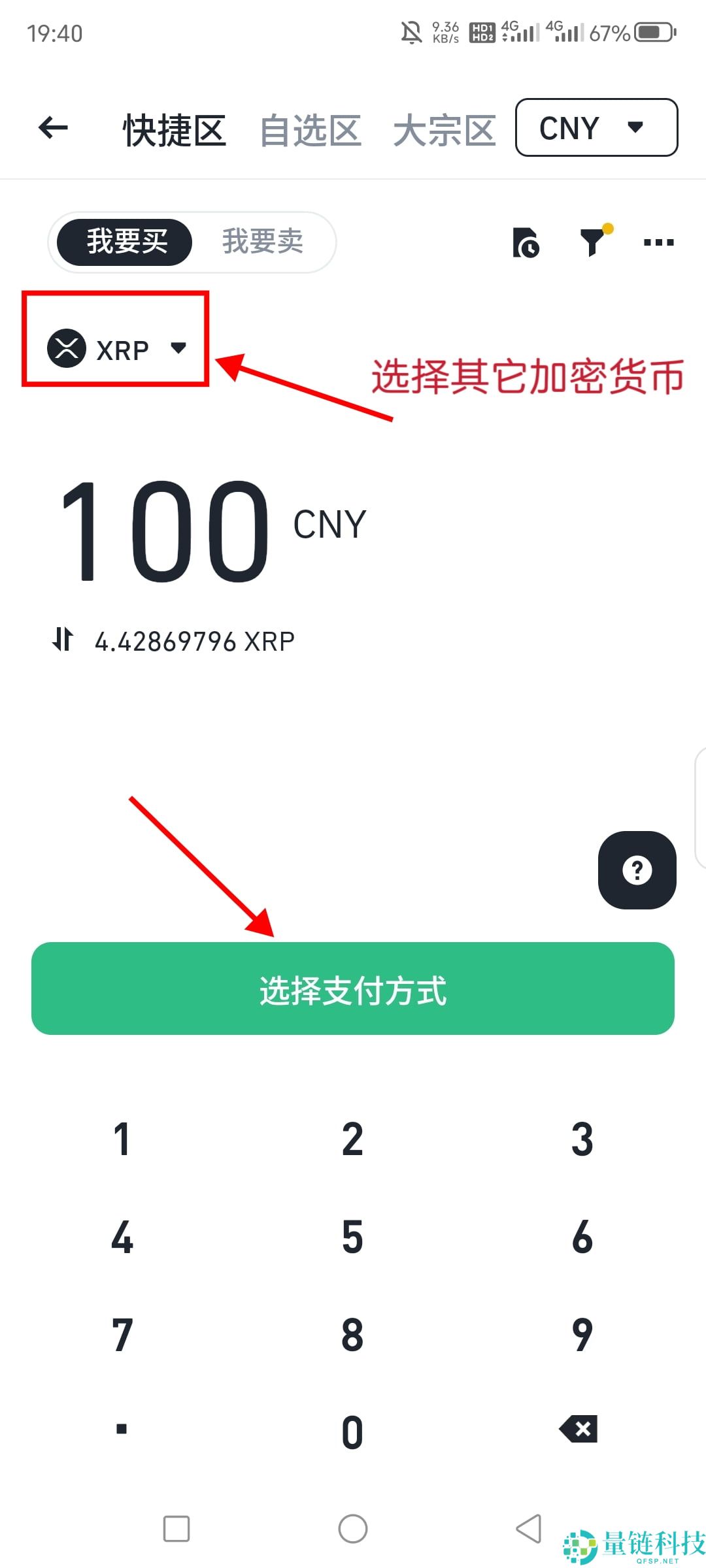The image size is (706, 1568).
Task: Open the more options (...) menu
Action: point(657,242)
